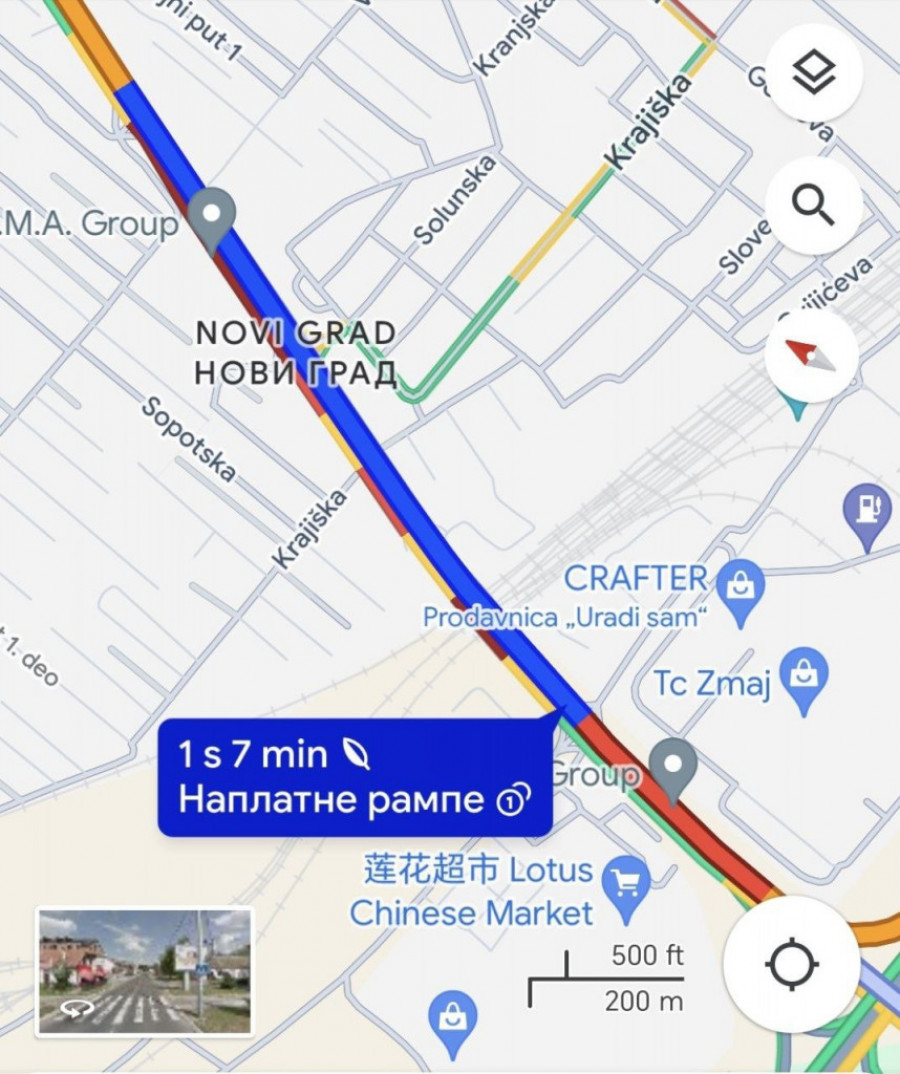Open the Street View thumbnail

click(x=145, y=970)
